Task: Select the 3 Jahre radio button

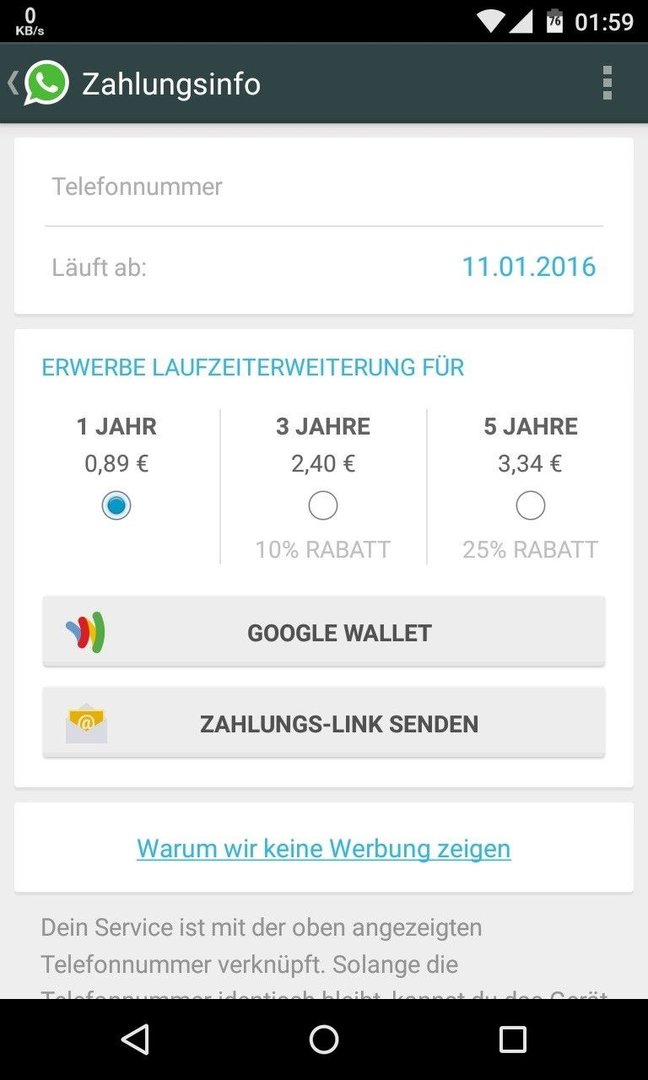Action: point(323,506)
